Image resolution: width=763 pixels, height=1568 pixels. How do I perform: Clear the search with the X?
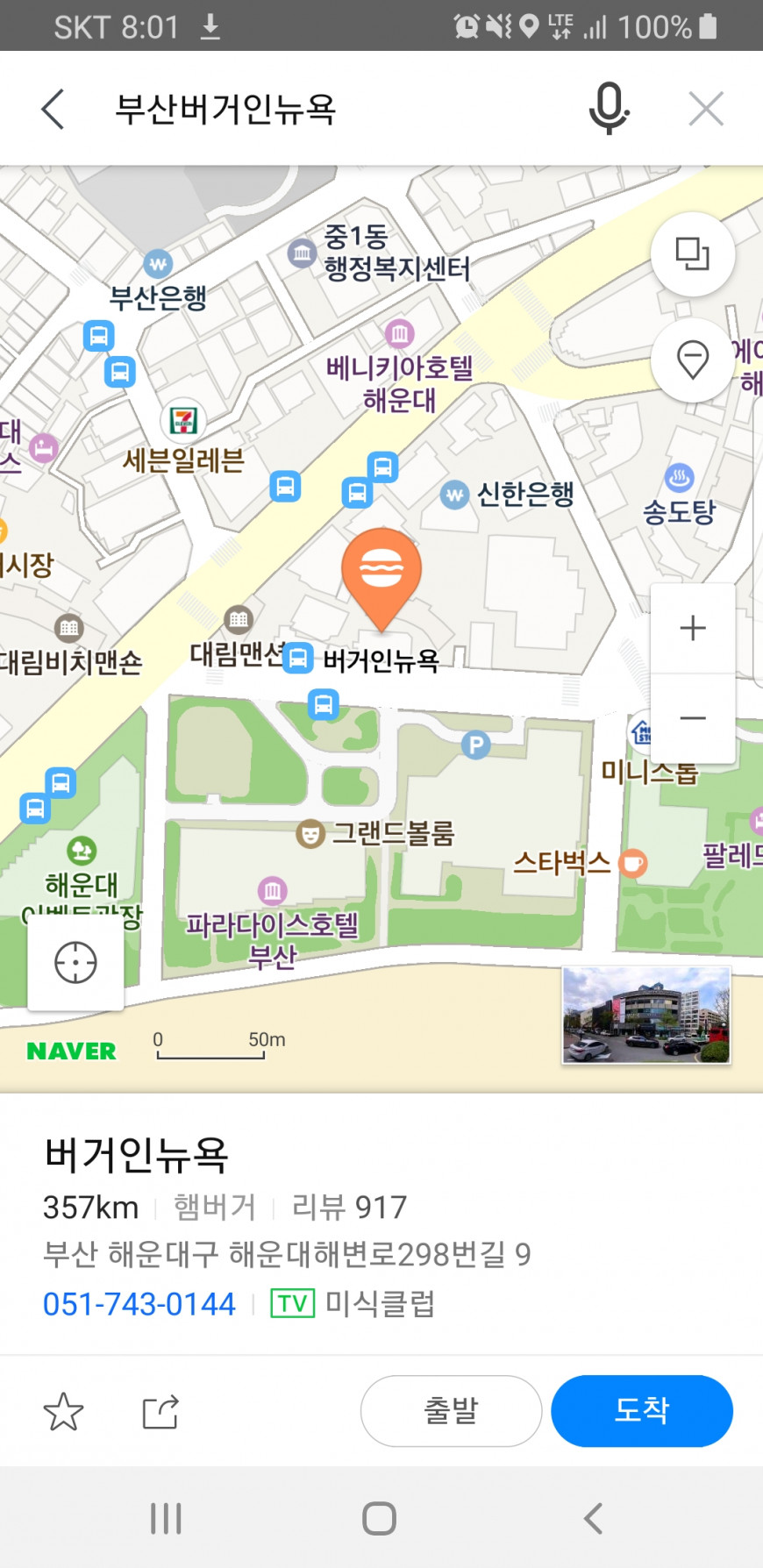705,110
